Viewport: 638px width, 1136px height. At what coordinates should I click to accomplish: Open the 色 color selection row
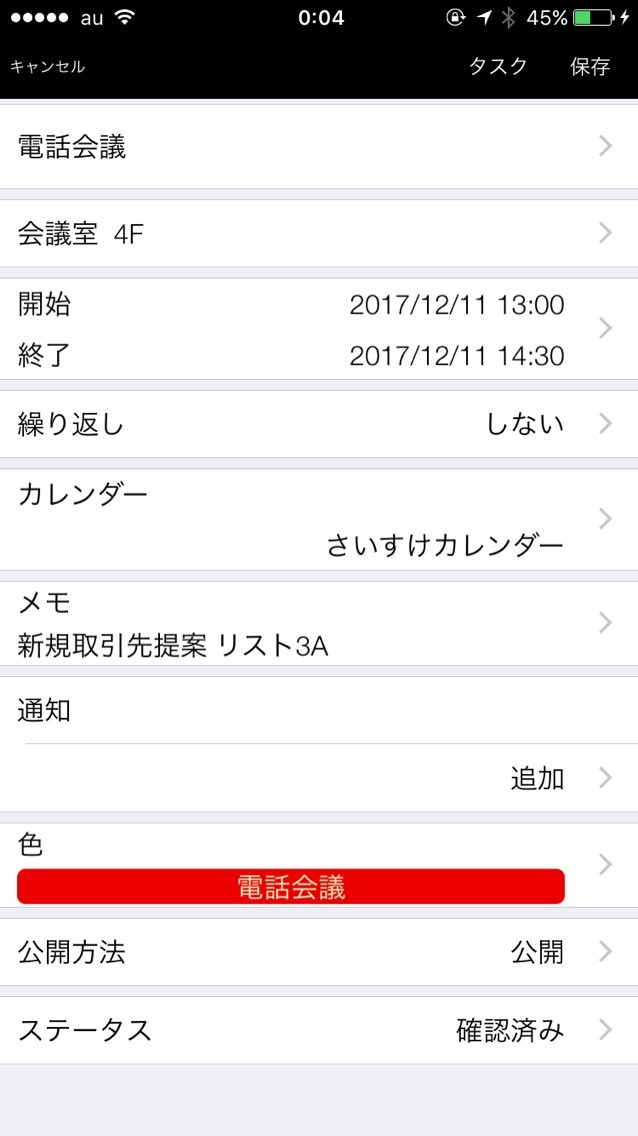319,866
